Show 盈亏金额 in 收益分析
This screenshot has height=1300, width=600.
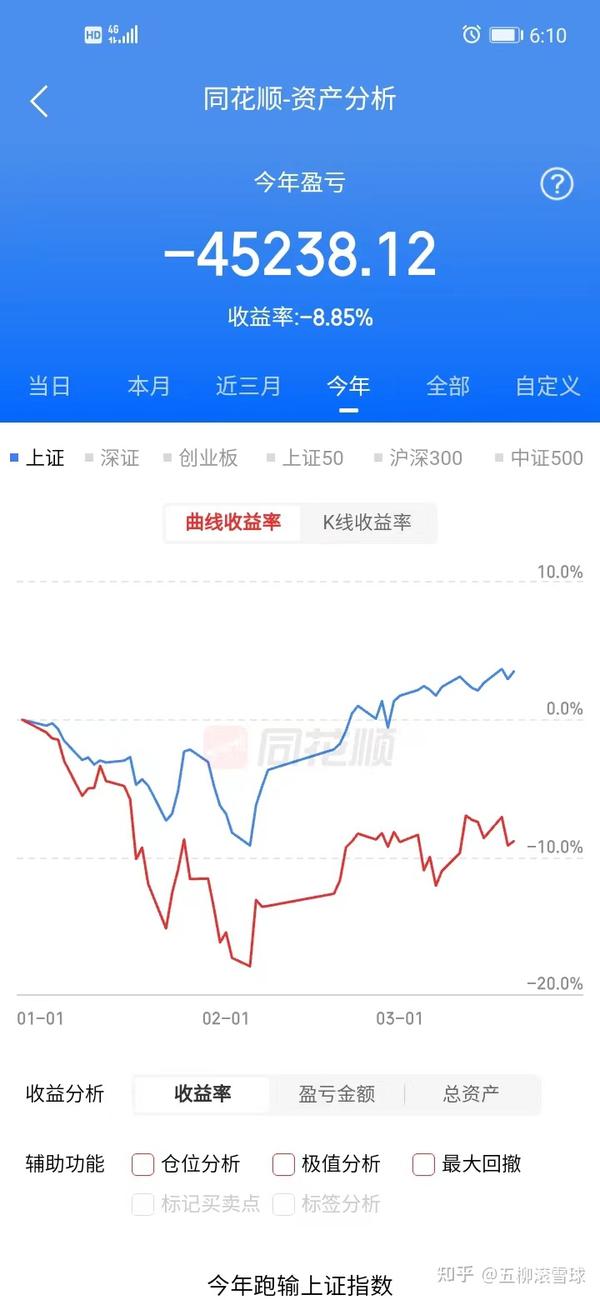(337, 1094)
